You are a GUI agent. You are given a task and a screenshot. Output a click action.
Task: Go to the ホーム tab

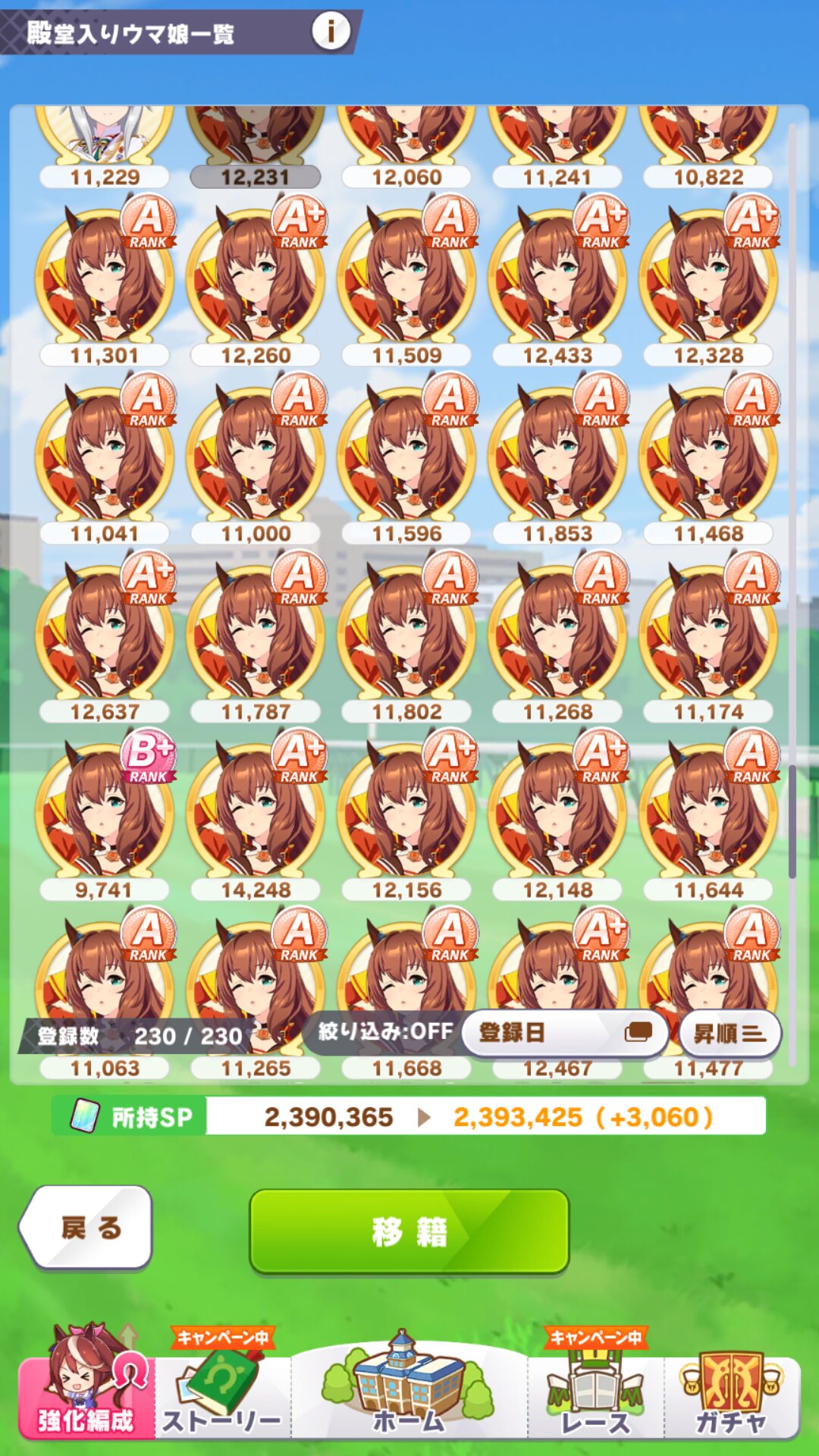pos(409,1383)
